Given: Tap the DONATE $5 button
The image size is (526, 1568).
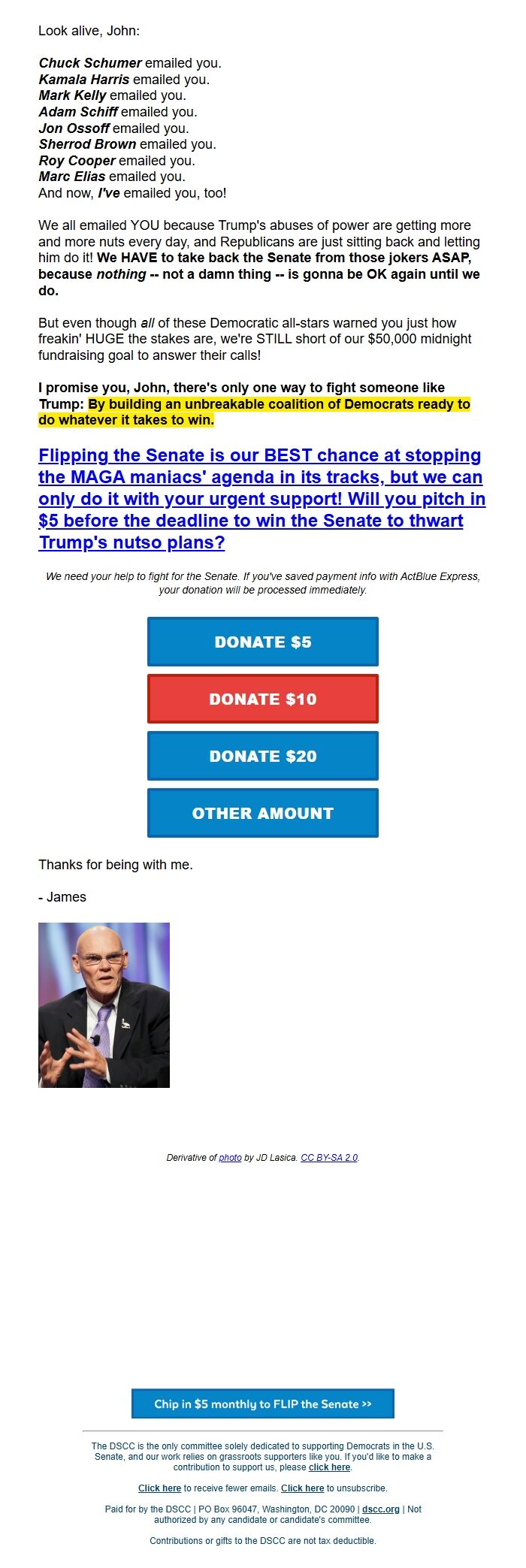Looking at the screenshot, I should tap(263, 642).
